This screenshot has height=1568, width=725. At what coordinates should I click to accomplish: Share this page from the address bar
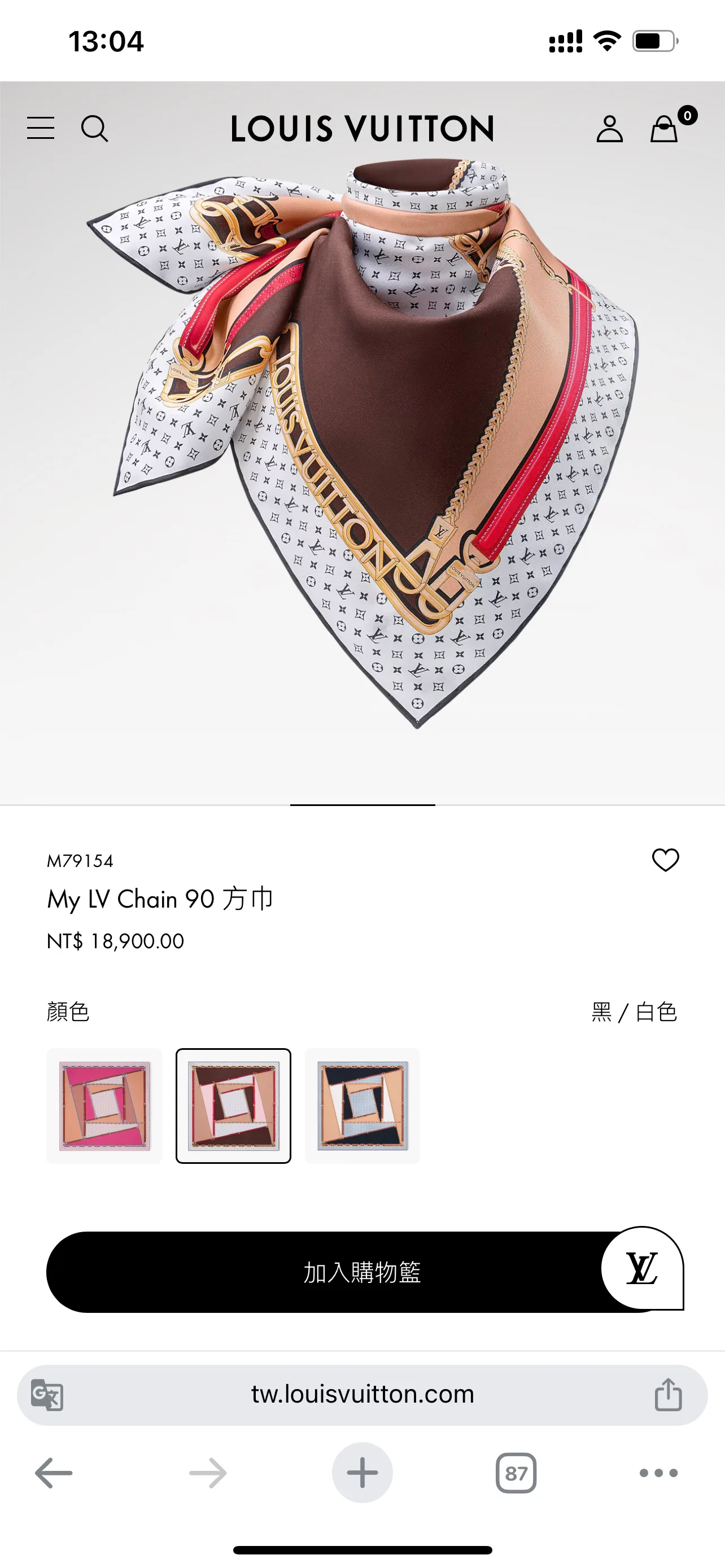coord(668,1395)
